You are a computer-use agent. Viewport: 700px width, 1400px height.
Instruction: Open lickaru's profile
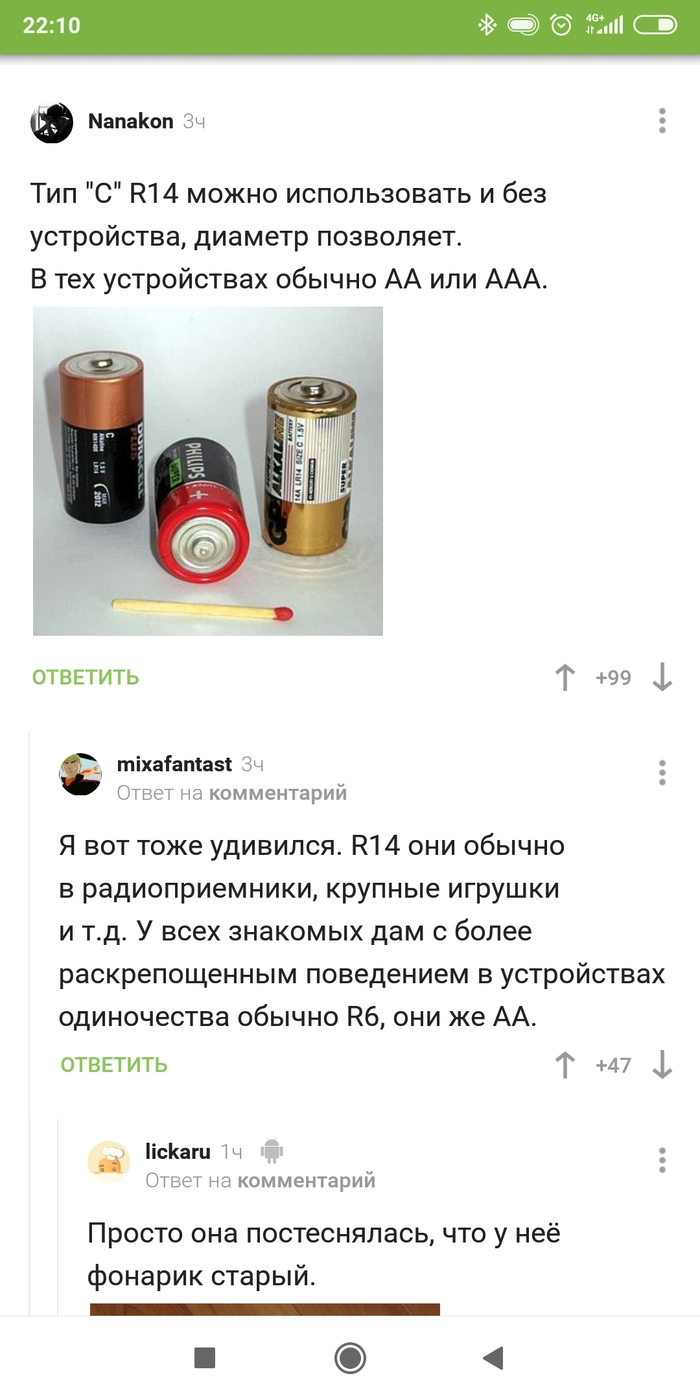click(178, 1151)
